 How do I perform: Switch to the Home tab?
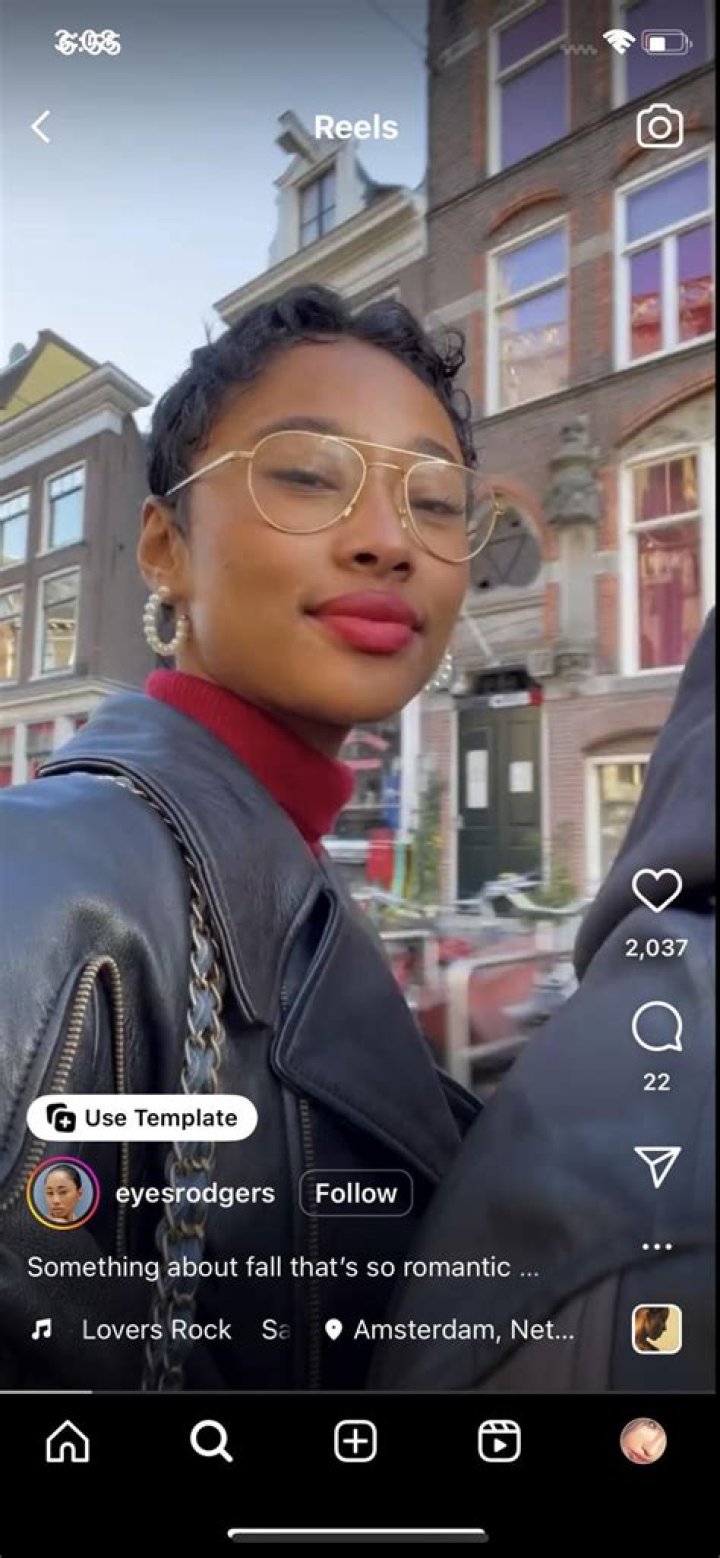(68, 1442)
